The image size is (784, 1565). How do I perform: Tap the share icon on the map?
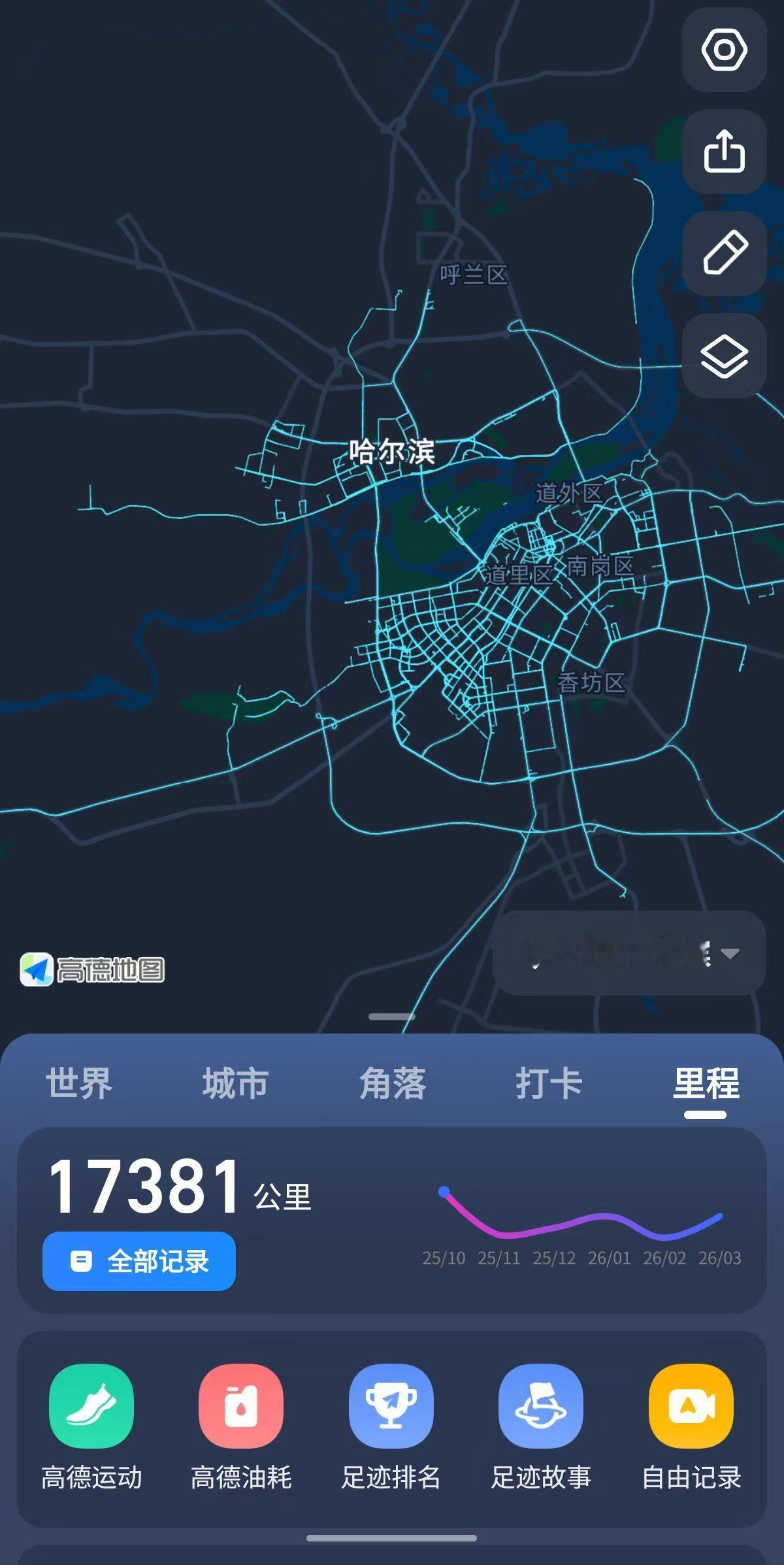[724, 150]
